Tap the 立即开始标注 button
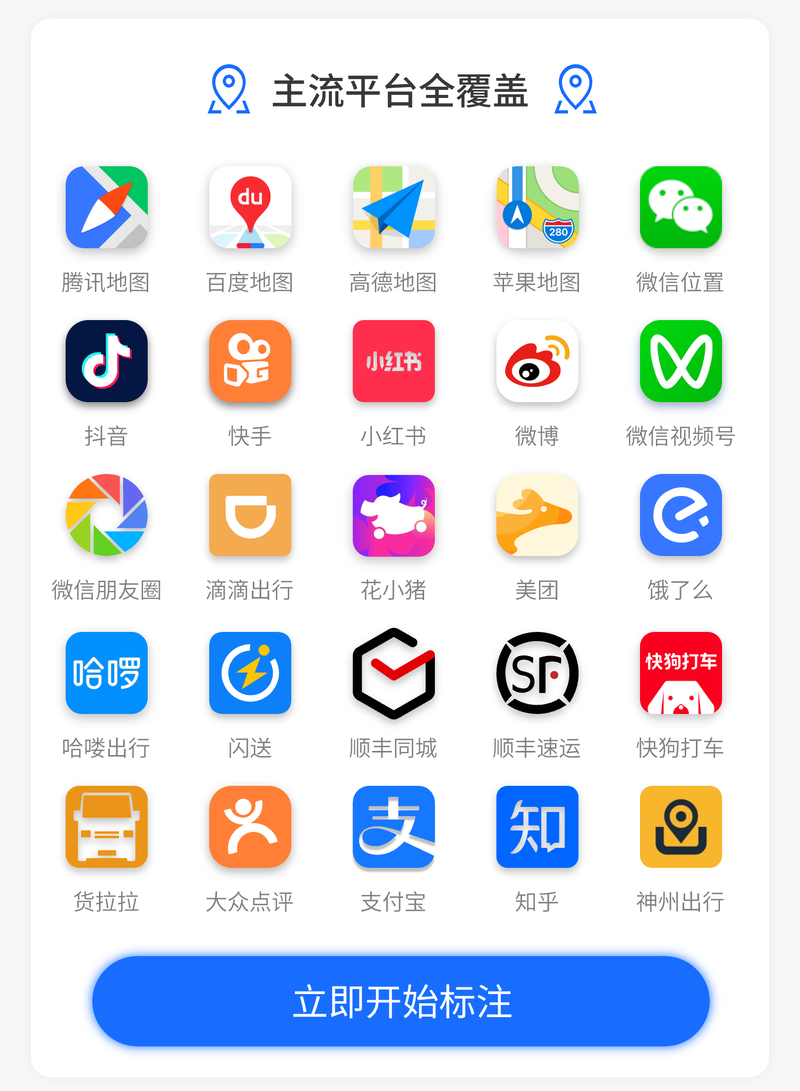800x1091 pixels. 401,1001
